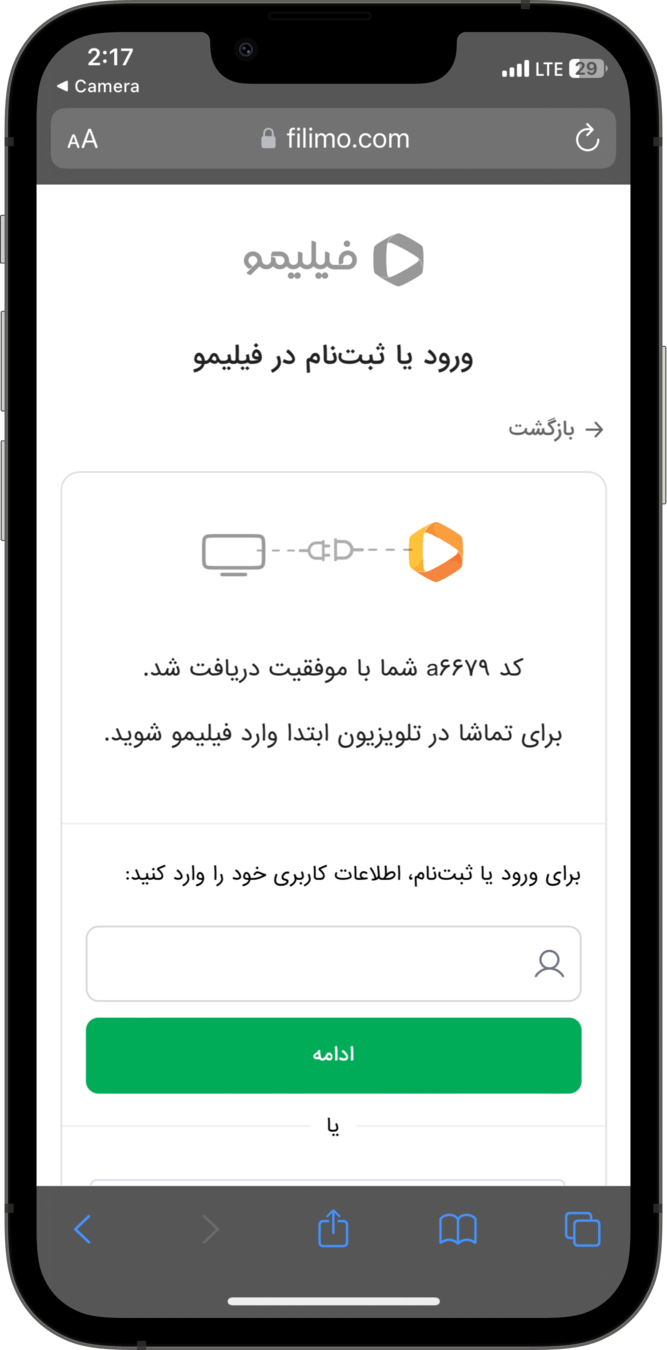Open Safari bookmarks
Viewport: 667px width, 1350px height.
(458, 1229)
